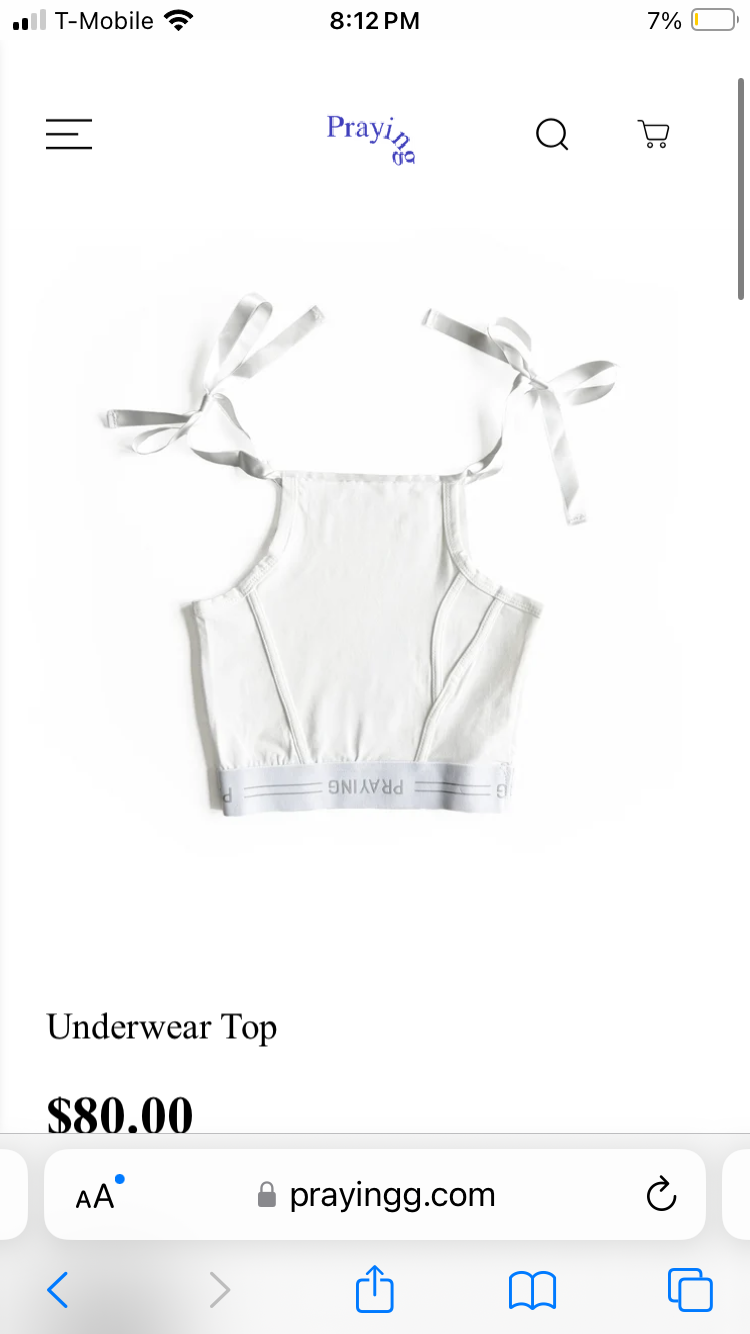Show all open tabs
Screen dimensions: 750x1334
pos(690,1290)
